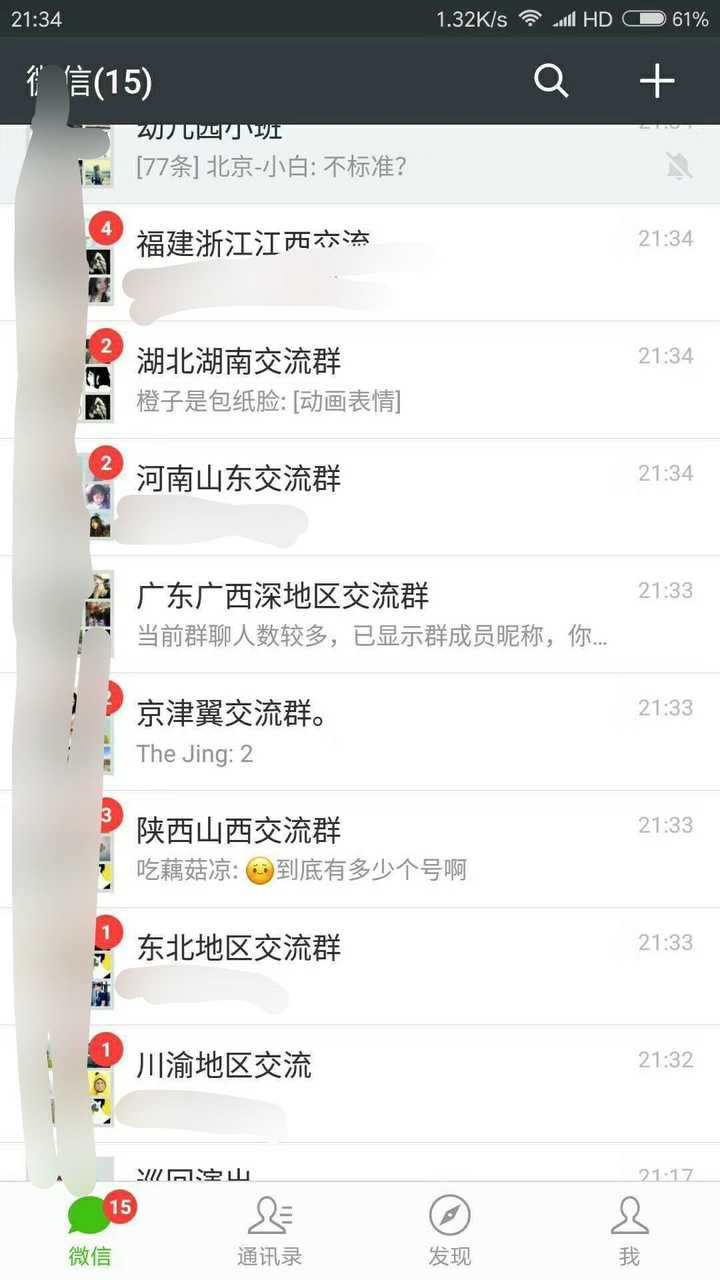
Task: Open the 河南山东交流群 chat
Action: coord(360,497)
